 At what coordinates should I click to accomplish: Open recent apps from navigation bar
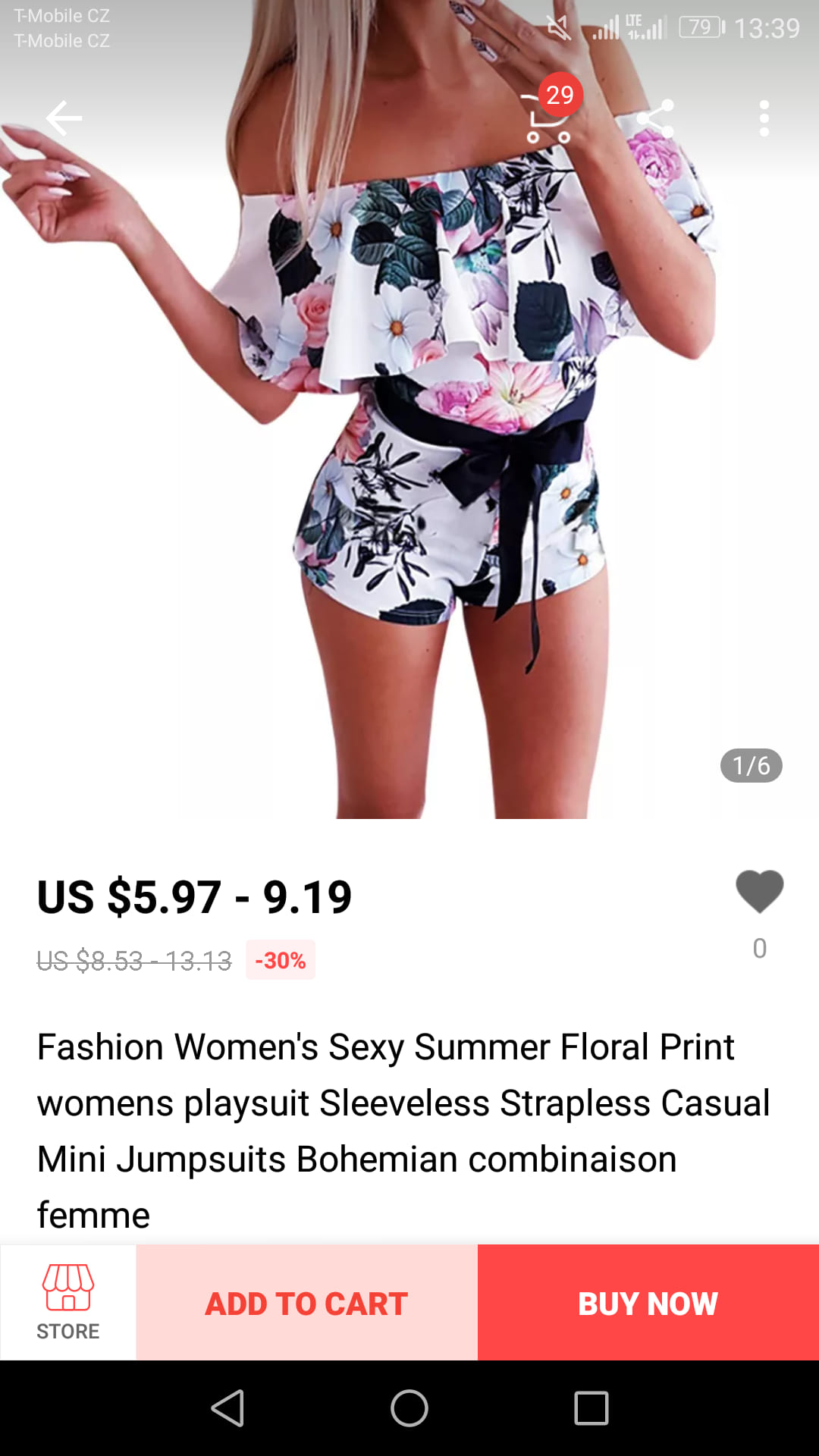point(591,1408)
